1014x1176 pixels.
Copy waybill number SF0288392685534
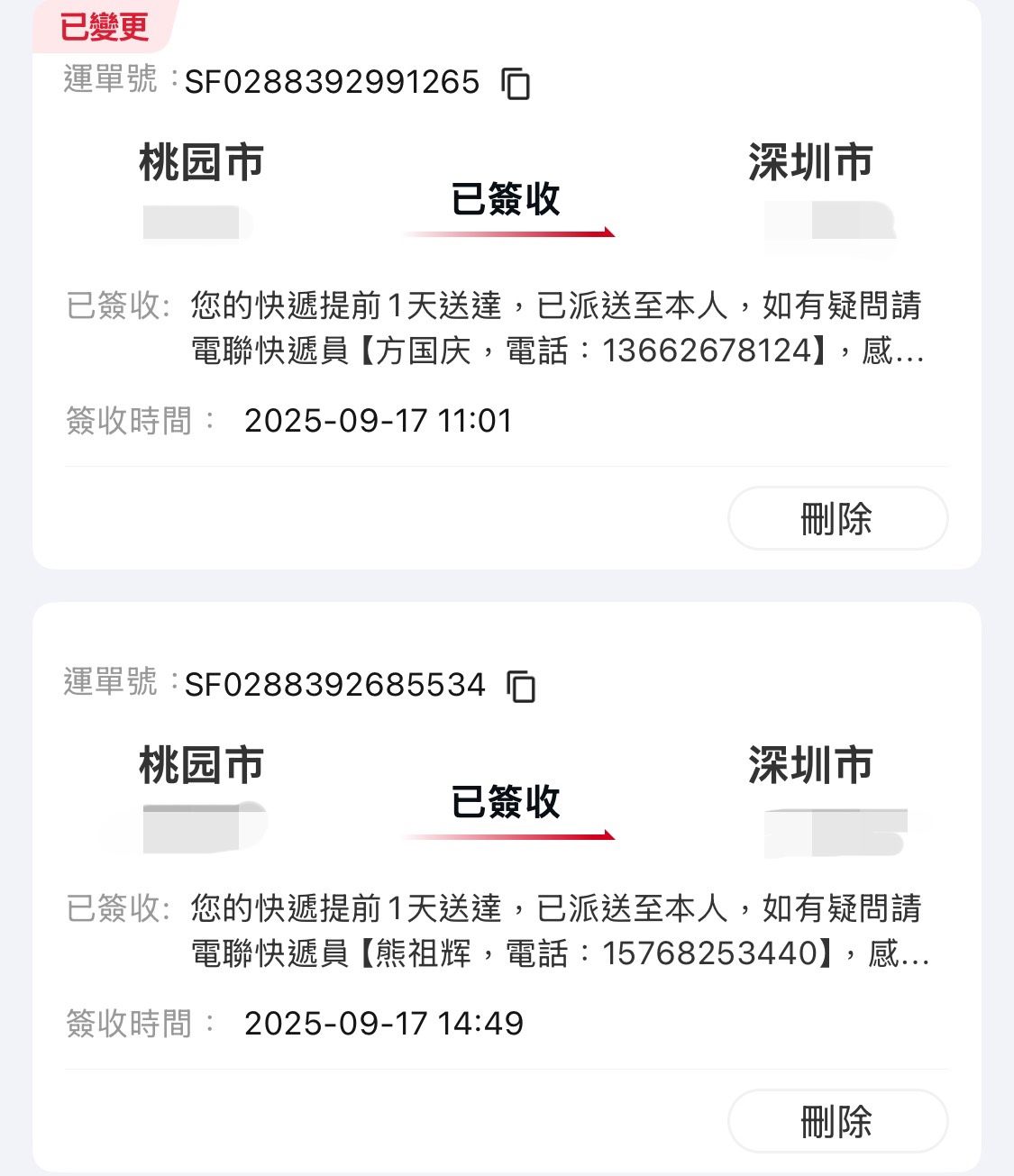[521, 687]
